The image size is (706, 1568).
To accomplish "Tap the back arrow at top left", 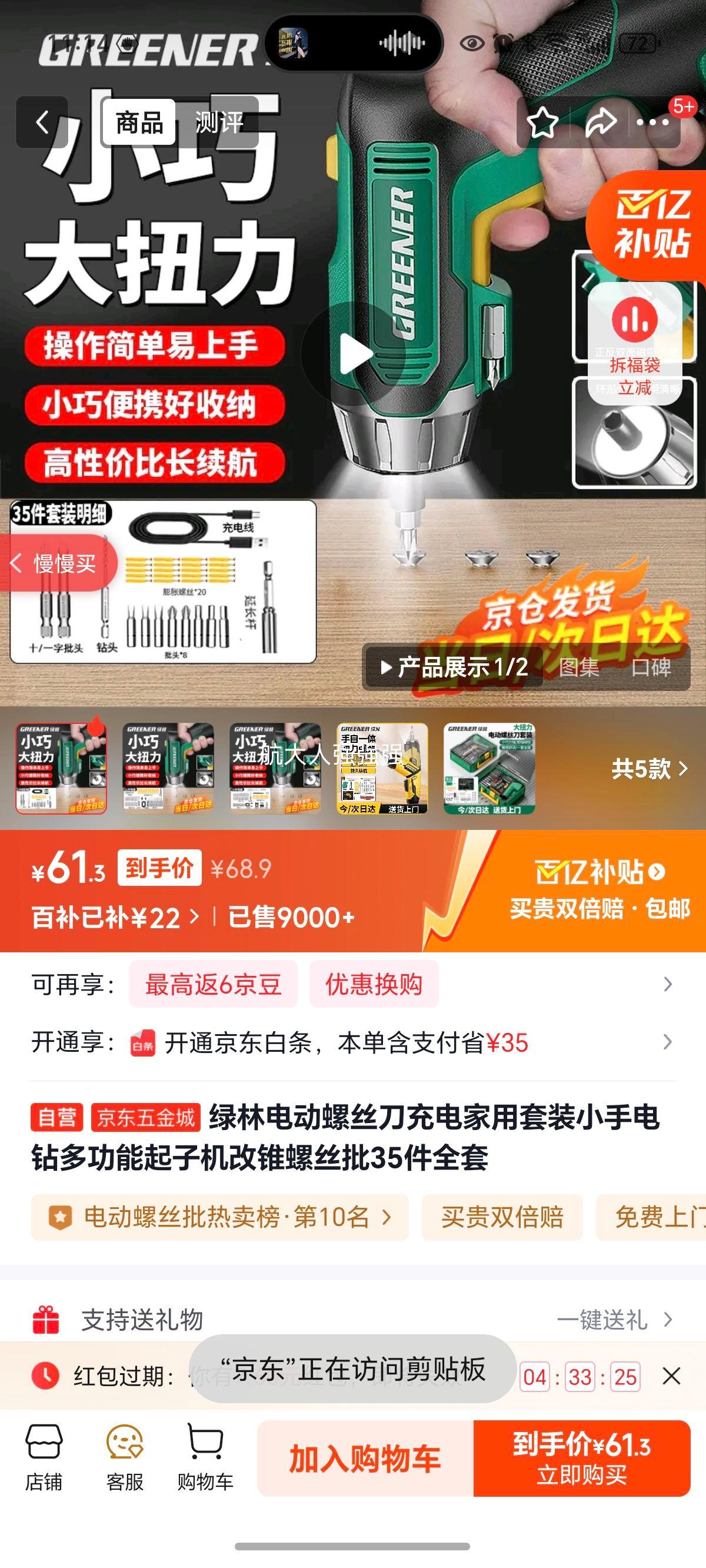I will pyautogui.click(x=40, y=122).
